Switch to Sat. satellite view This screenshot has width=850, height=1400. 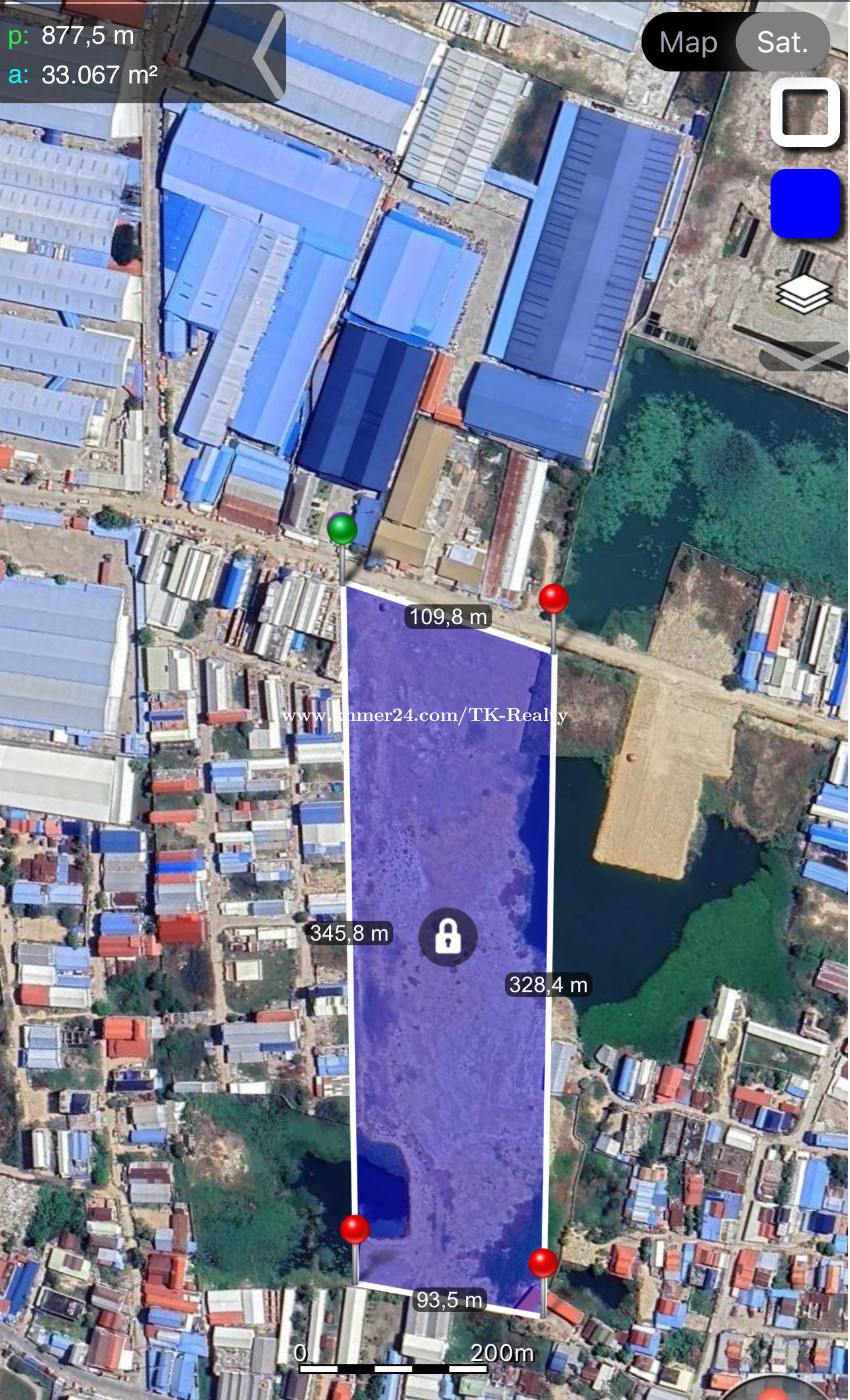click(x=782, y=42)
